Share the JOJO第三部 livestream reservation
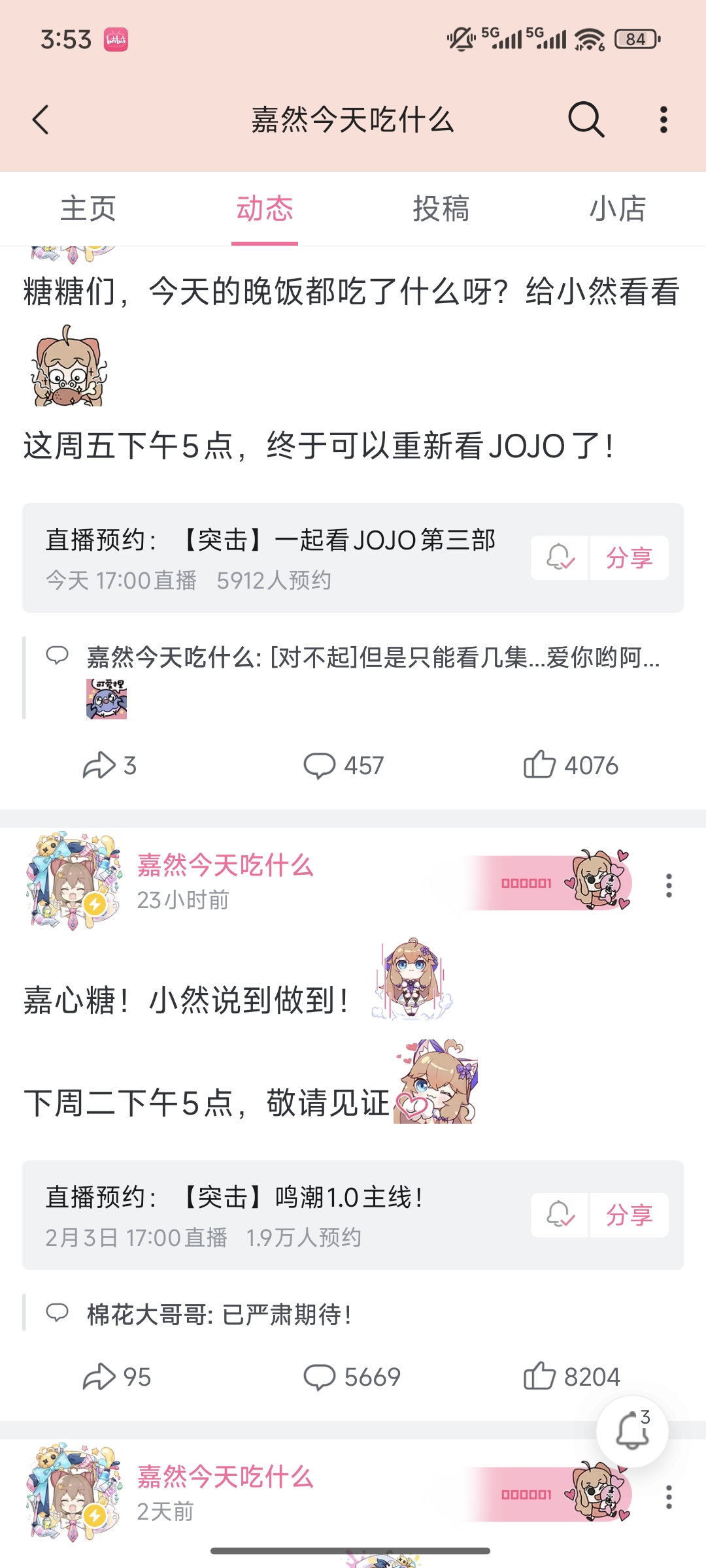Image resolution: width=706 pixels, height=1568 pixels. [630, 558]
